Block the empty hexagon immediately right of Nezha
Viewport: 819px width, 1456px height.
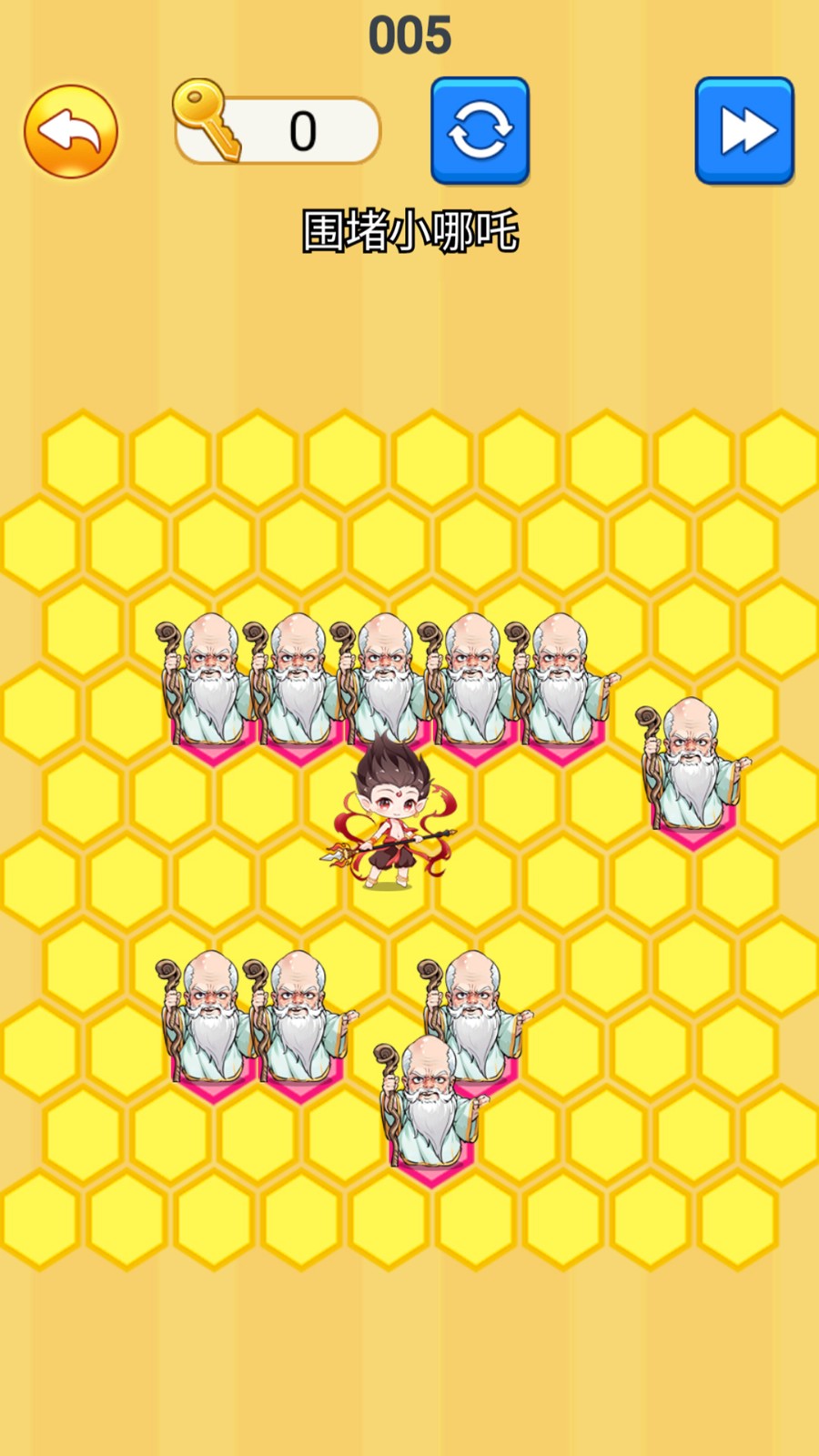coord(476,881)
